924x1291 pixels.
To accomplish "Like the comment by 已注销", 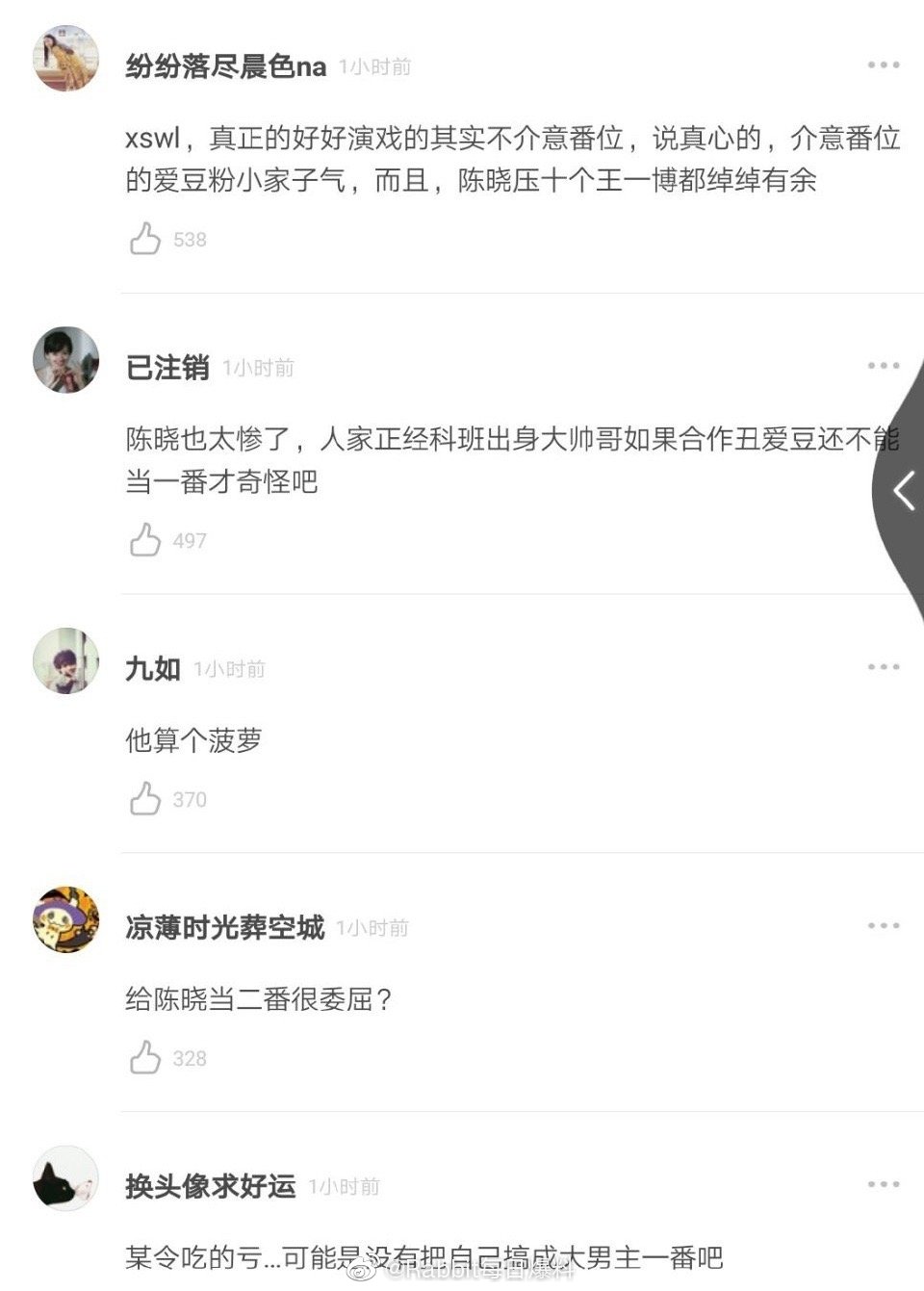I will point(145,540).
